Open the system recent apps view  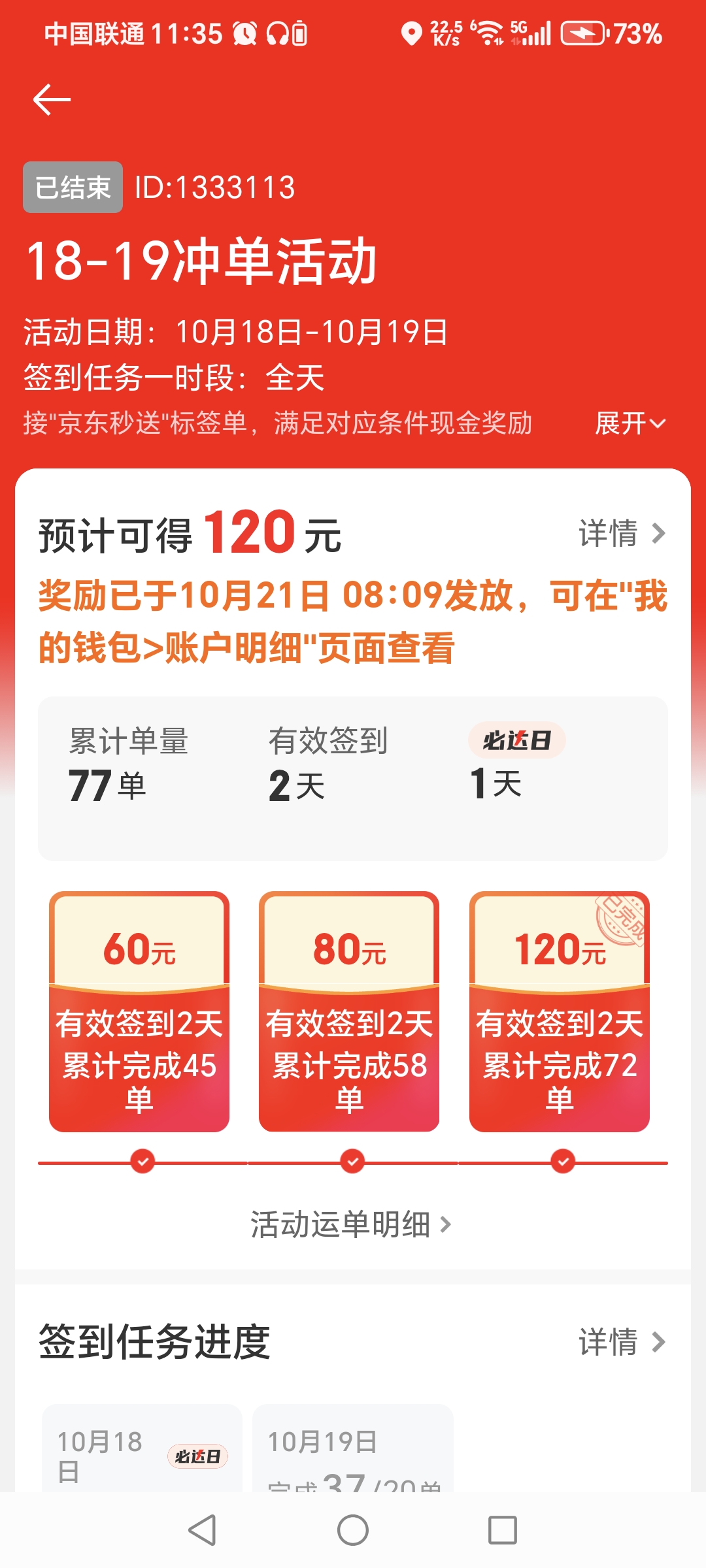tap(502, 1530)
